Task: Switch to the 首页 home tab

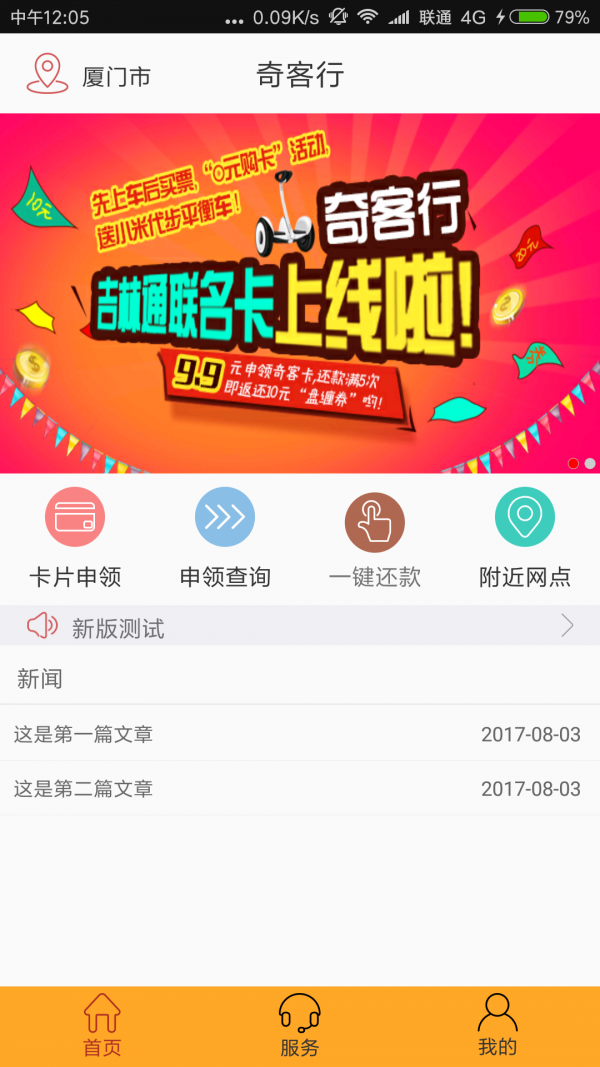Action: 102,1026
